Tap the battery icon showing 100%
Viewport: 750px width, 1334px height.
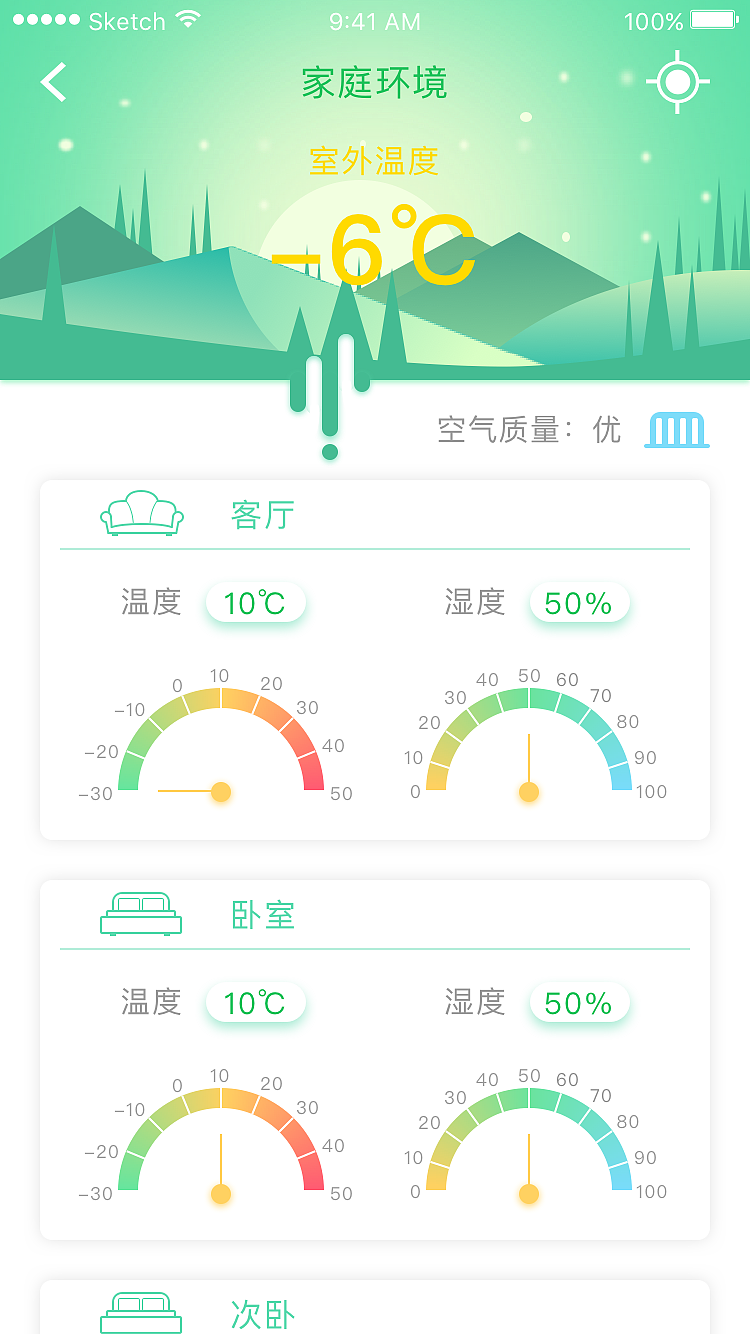tap(713, 20)
